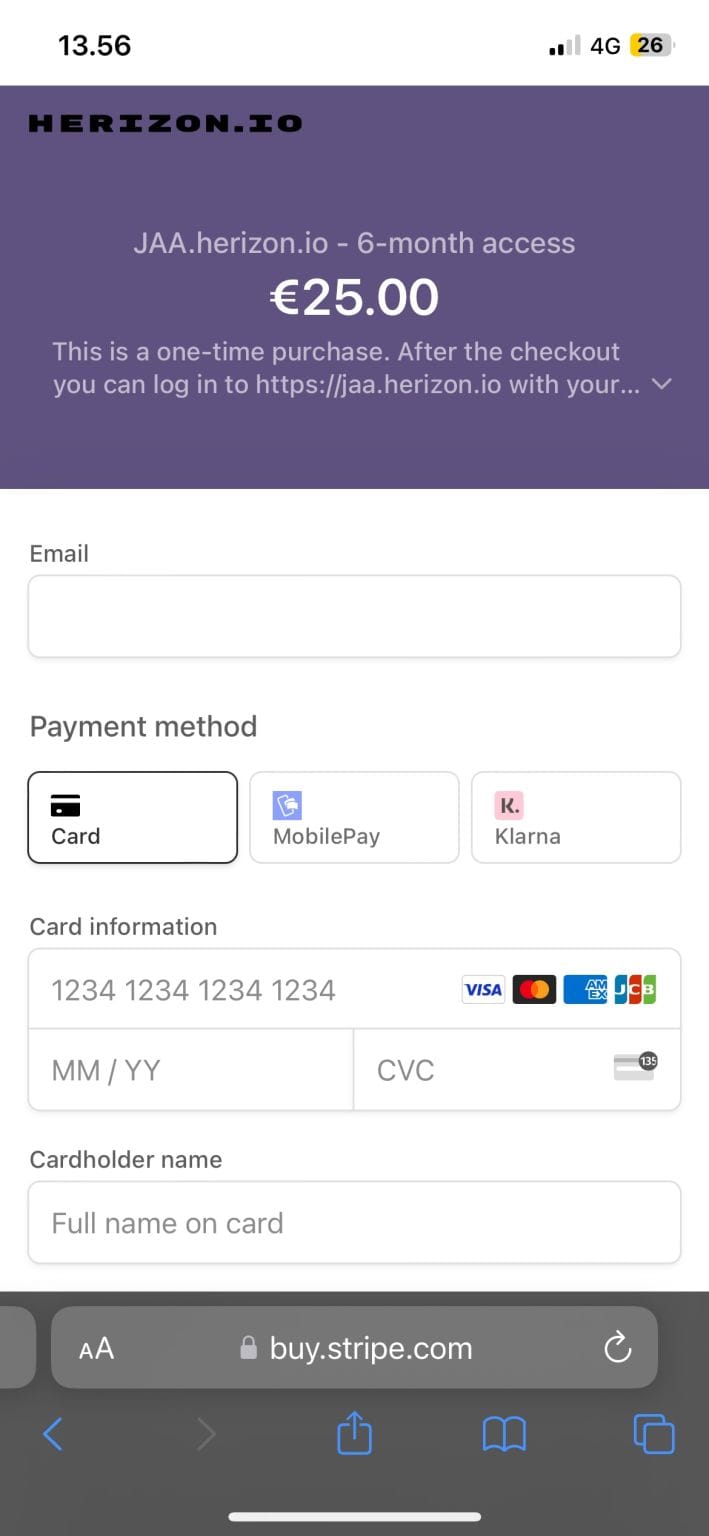
Task: Tap the MM / YY expiry field
Action: pos(190,1070)
